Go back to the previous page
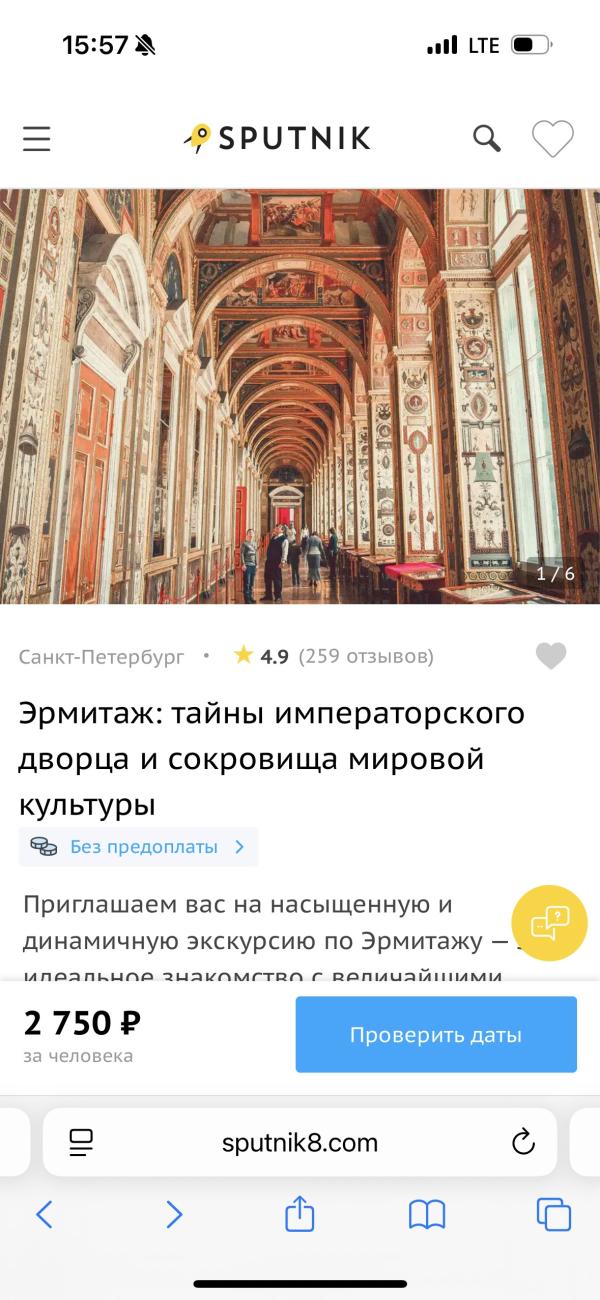The width and height of the screenshot is (600, 1300). coord(44,1214)
